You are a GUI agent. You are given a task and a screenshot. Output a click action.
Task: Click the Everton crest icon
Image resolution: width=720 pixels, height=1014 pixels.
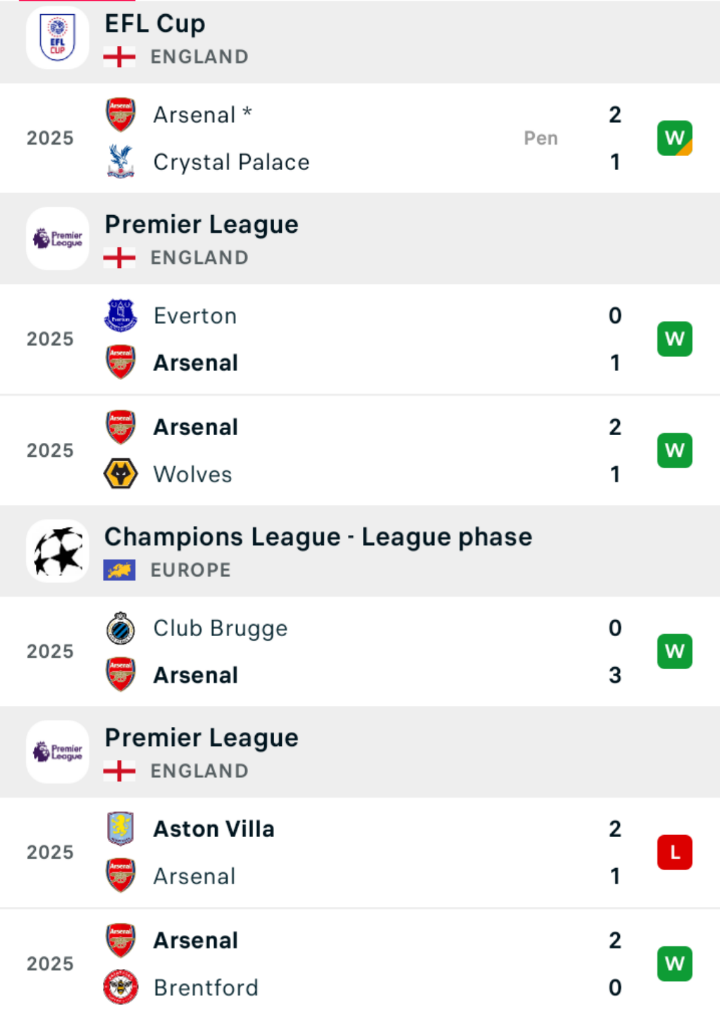(120, 315)
